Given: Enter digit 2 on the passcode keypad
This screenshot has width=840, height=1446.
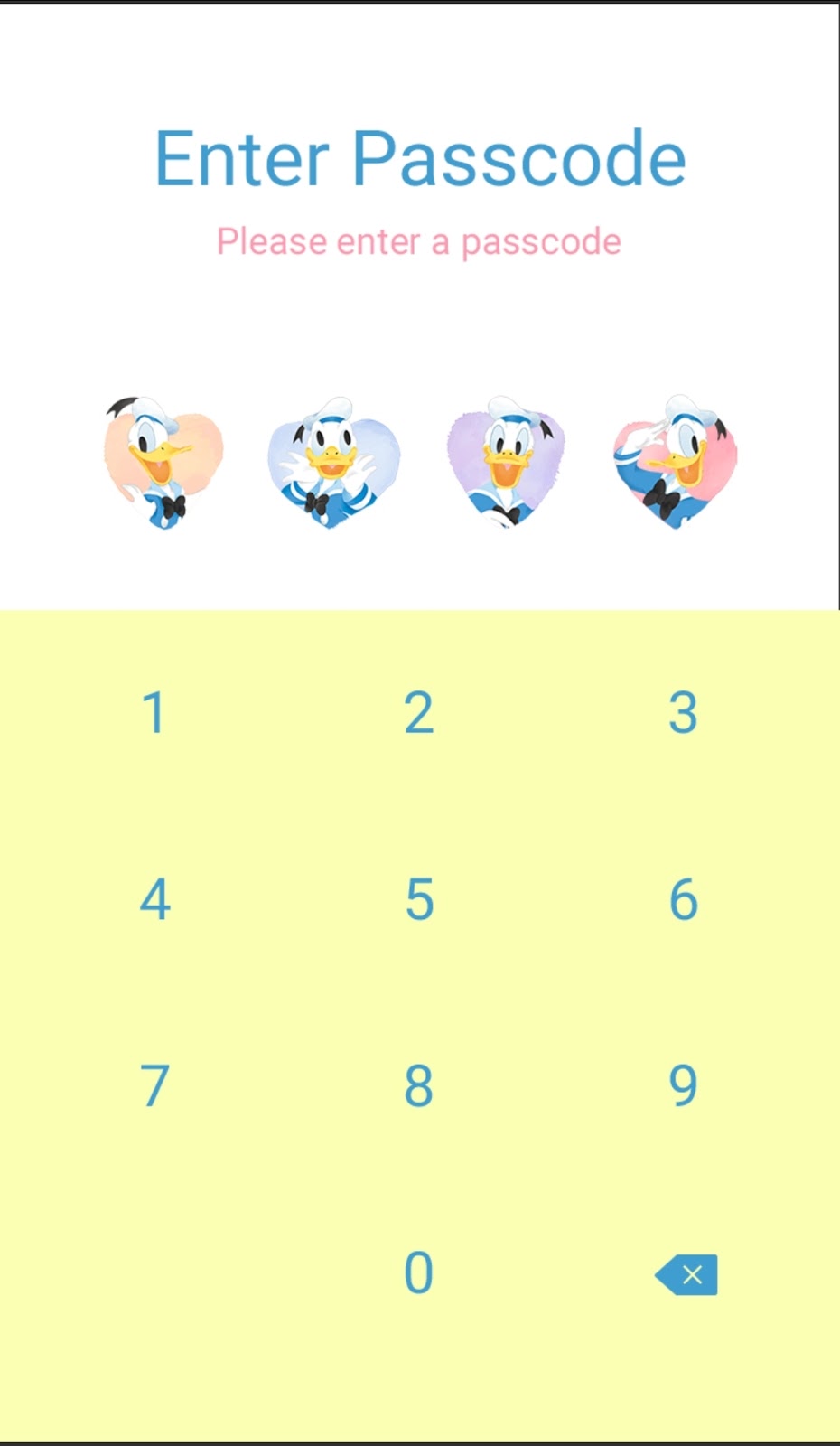Looking at the screenshot, I should [418, 713].
